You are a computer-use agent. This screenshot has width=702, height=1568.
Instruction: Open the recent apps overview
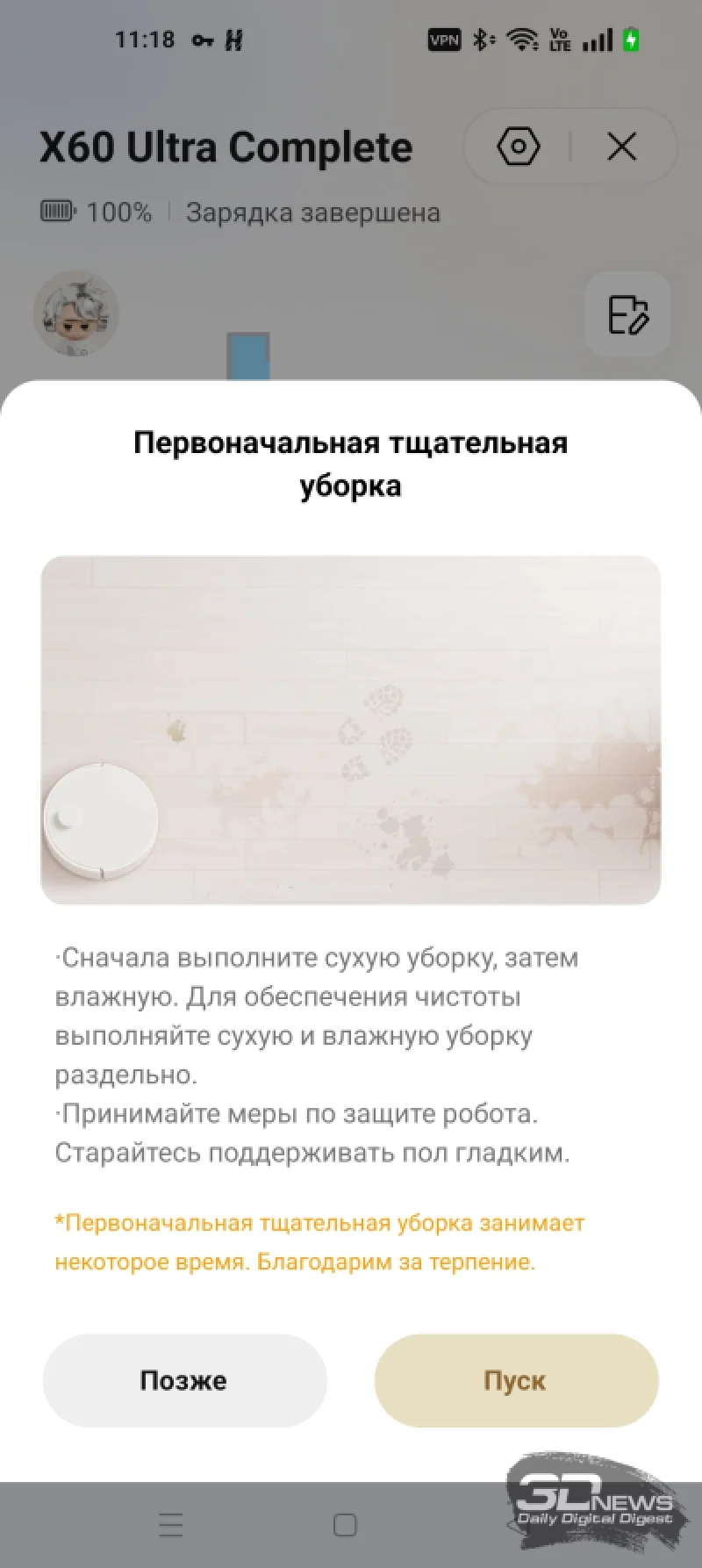click(171, 1525)
